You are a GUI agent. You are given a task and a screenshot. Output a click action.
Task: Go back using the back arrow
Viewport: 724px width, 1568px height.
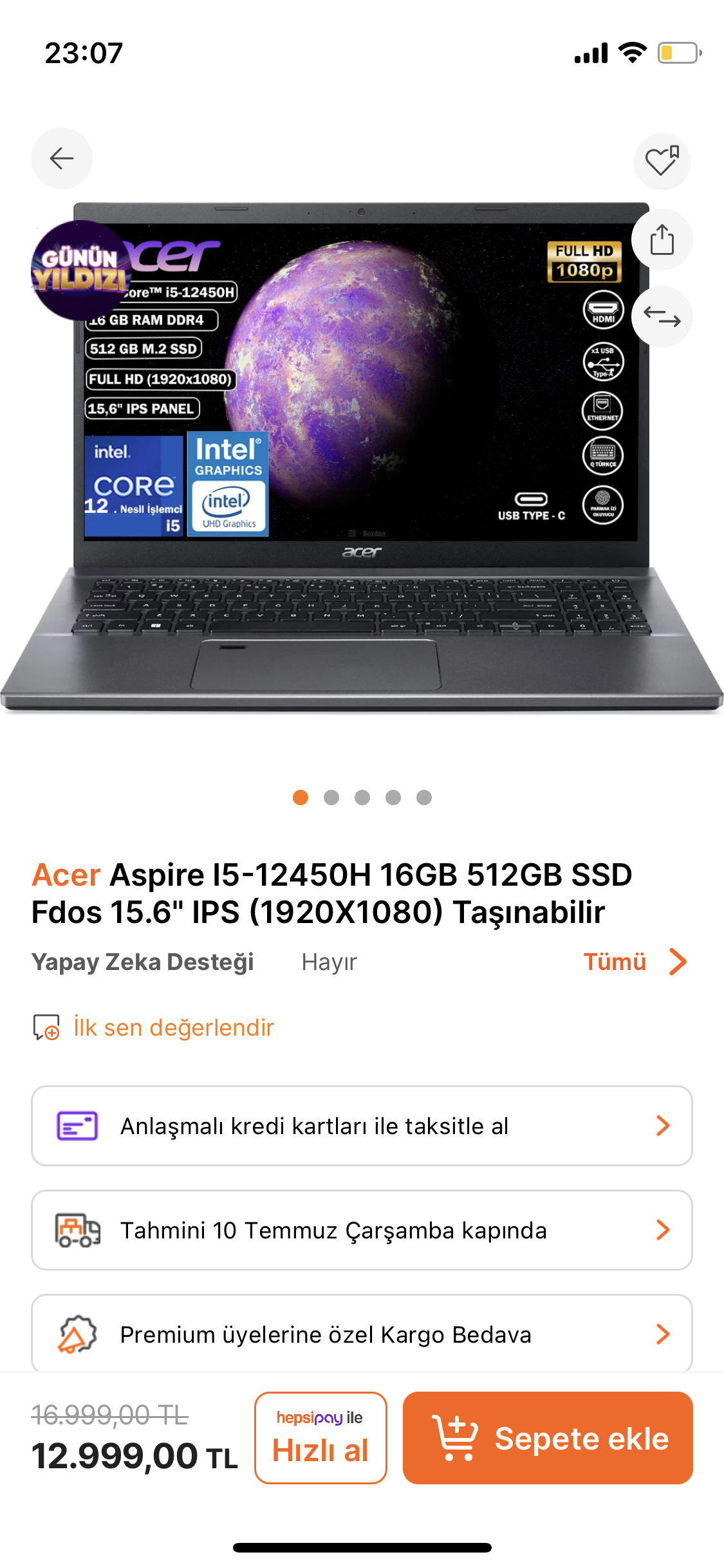point(62,158)
